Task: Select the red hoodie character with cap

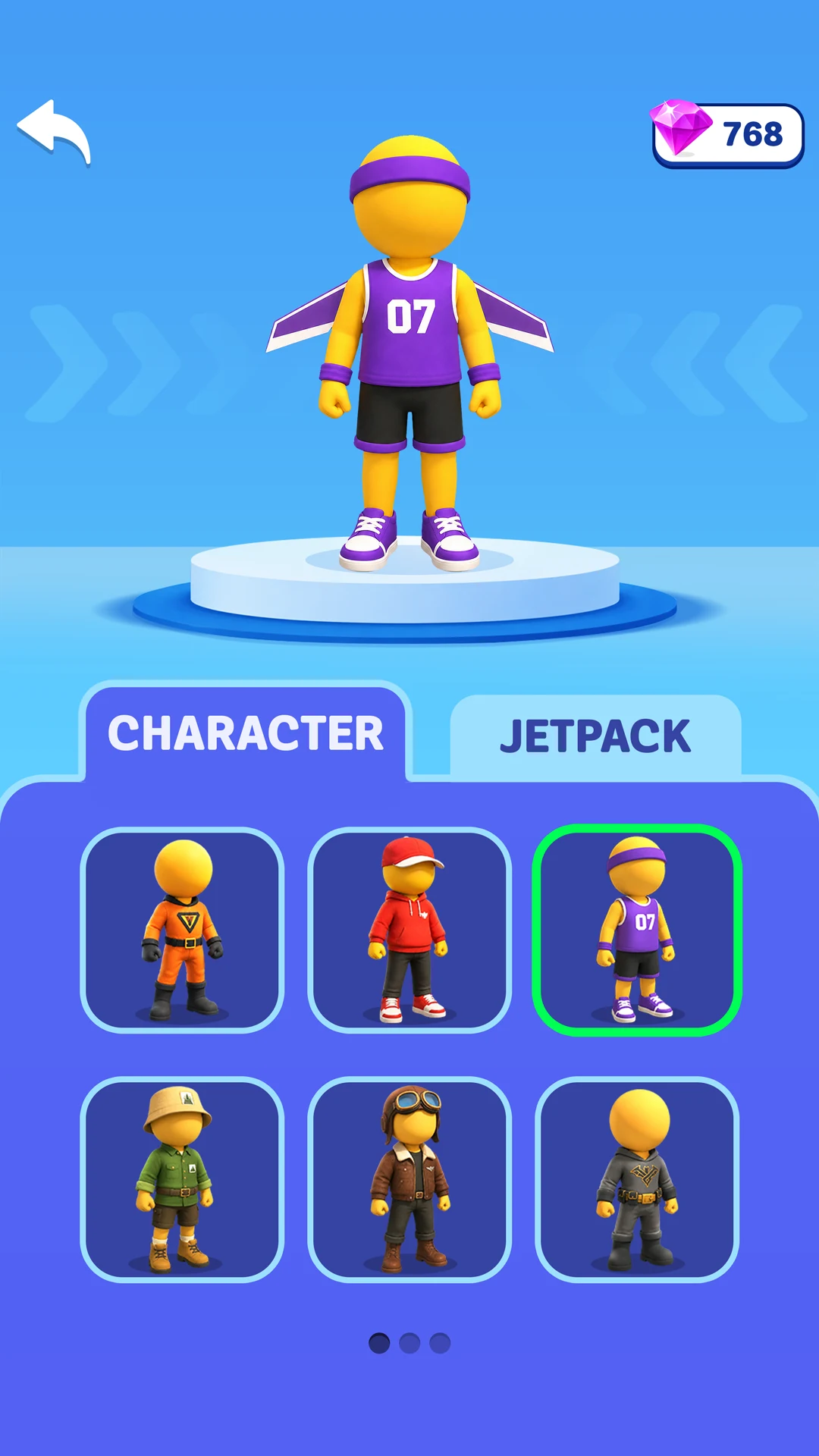Action: pyautogui.click(x=409, y=930)
